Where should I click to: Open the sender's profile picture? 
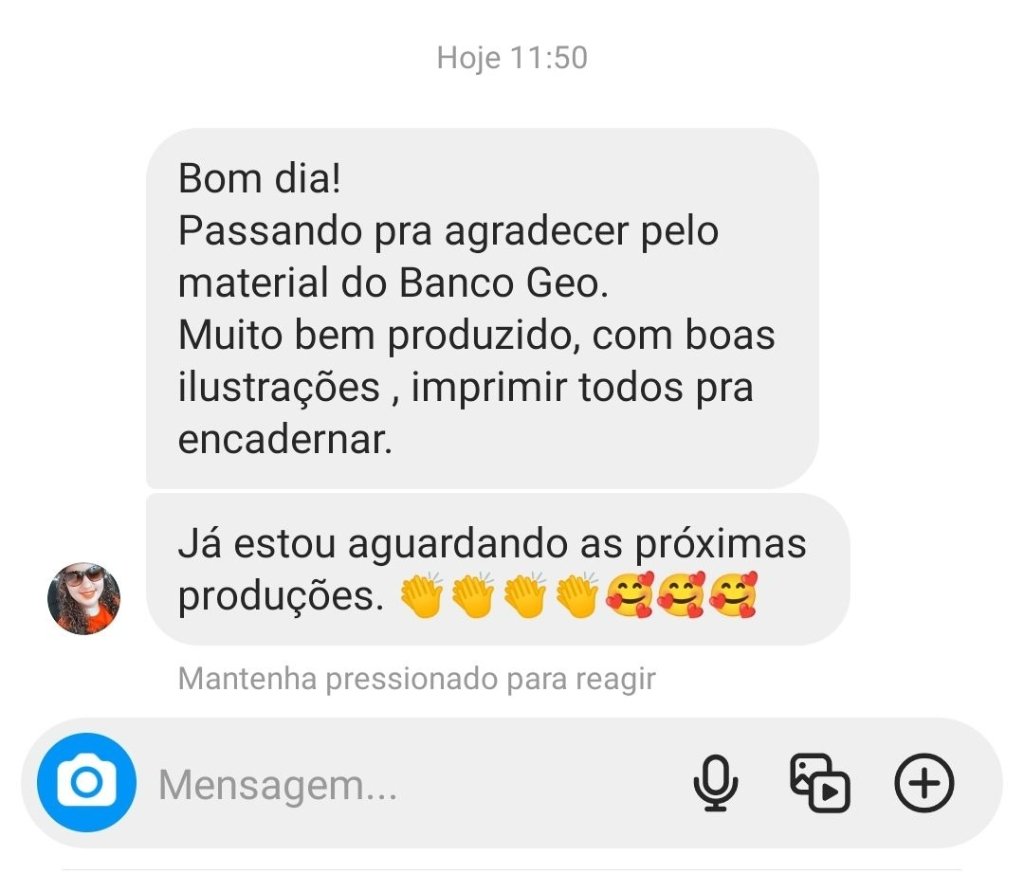click(84, 599)
